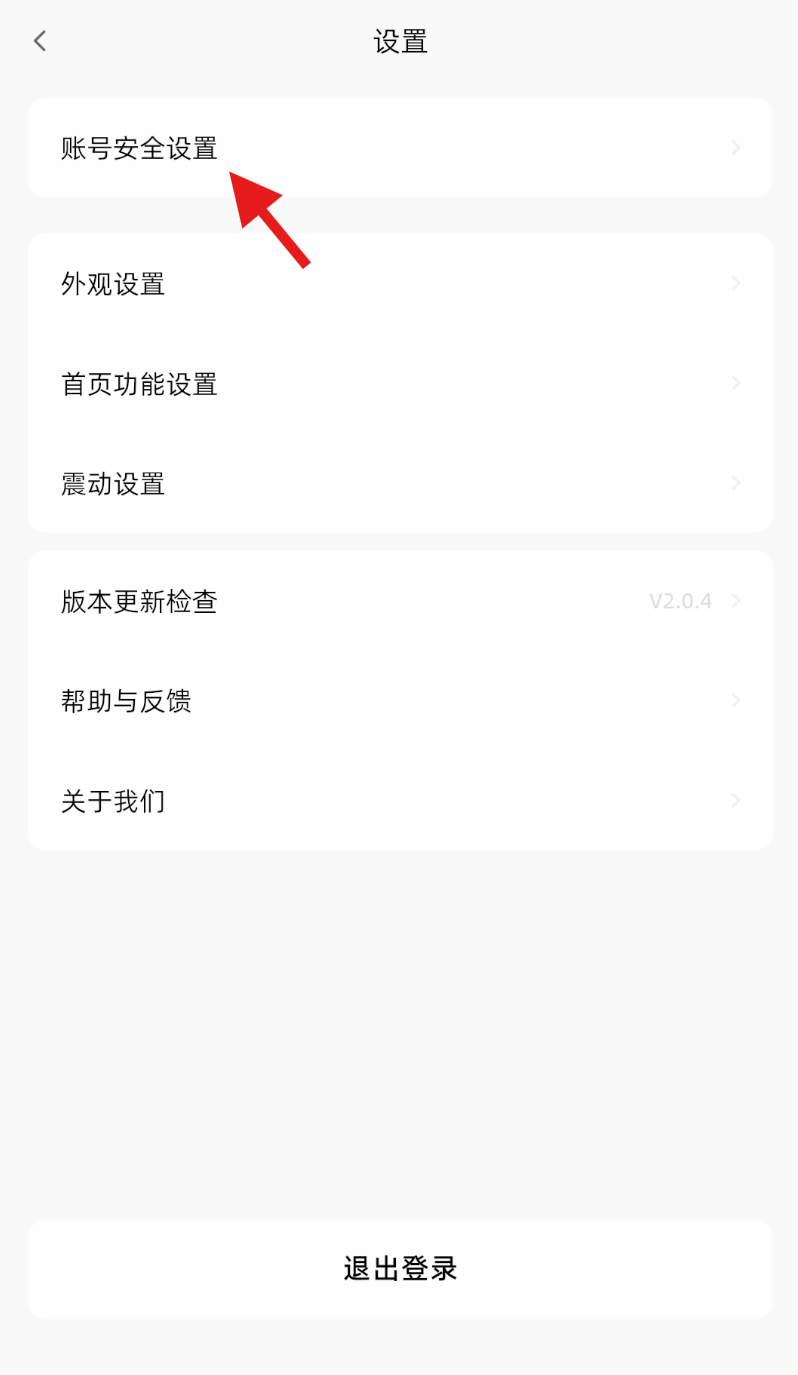Go back using the top-left arrow
The width and height of the screenshot is (798, 1375).
click(40, 41)
